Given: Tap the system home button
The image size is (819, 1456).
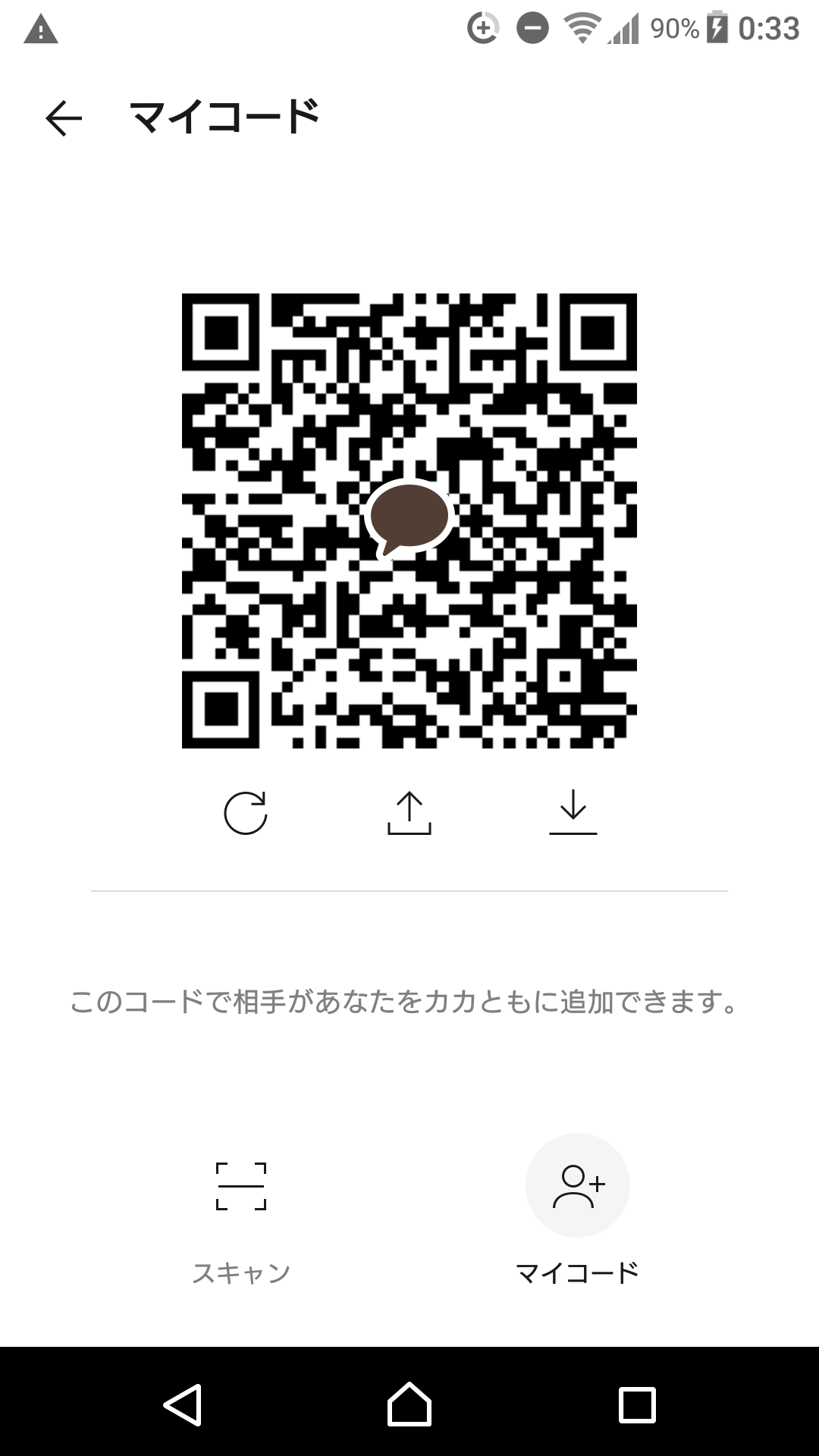Looking at the screenshot, I should pyautogui.click(x=409, y=1404).
